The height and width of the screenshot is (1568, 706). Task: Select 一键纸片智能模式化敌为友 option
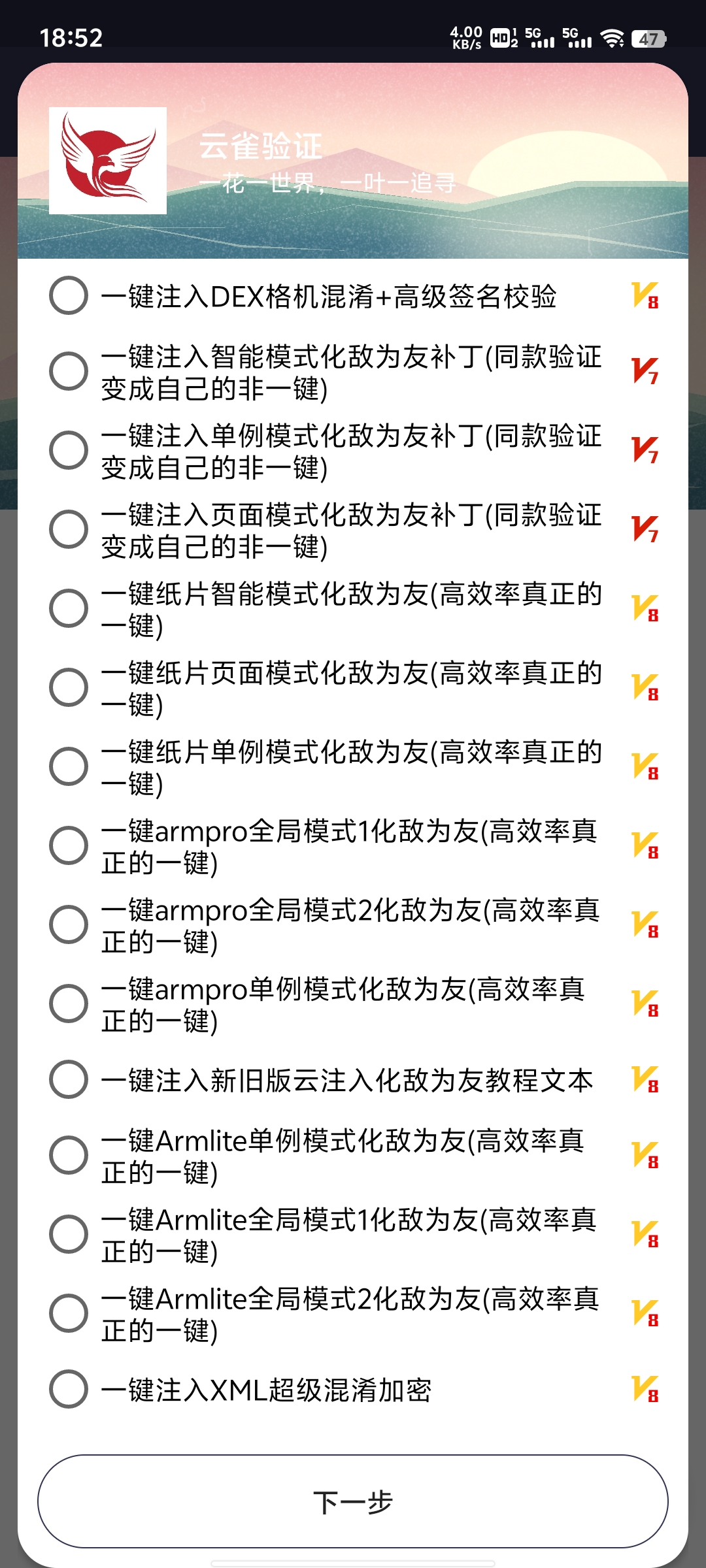(69, 608)
